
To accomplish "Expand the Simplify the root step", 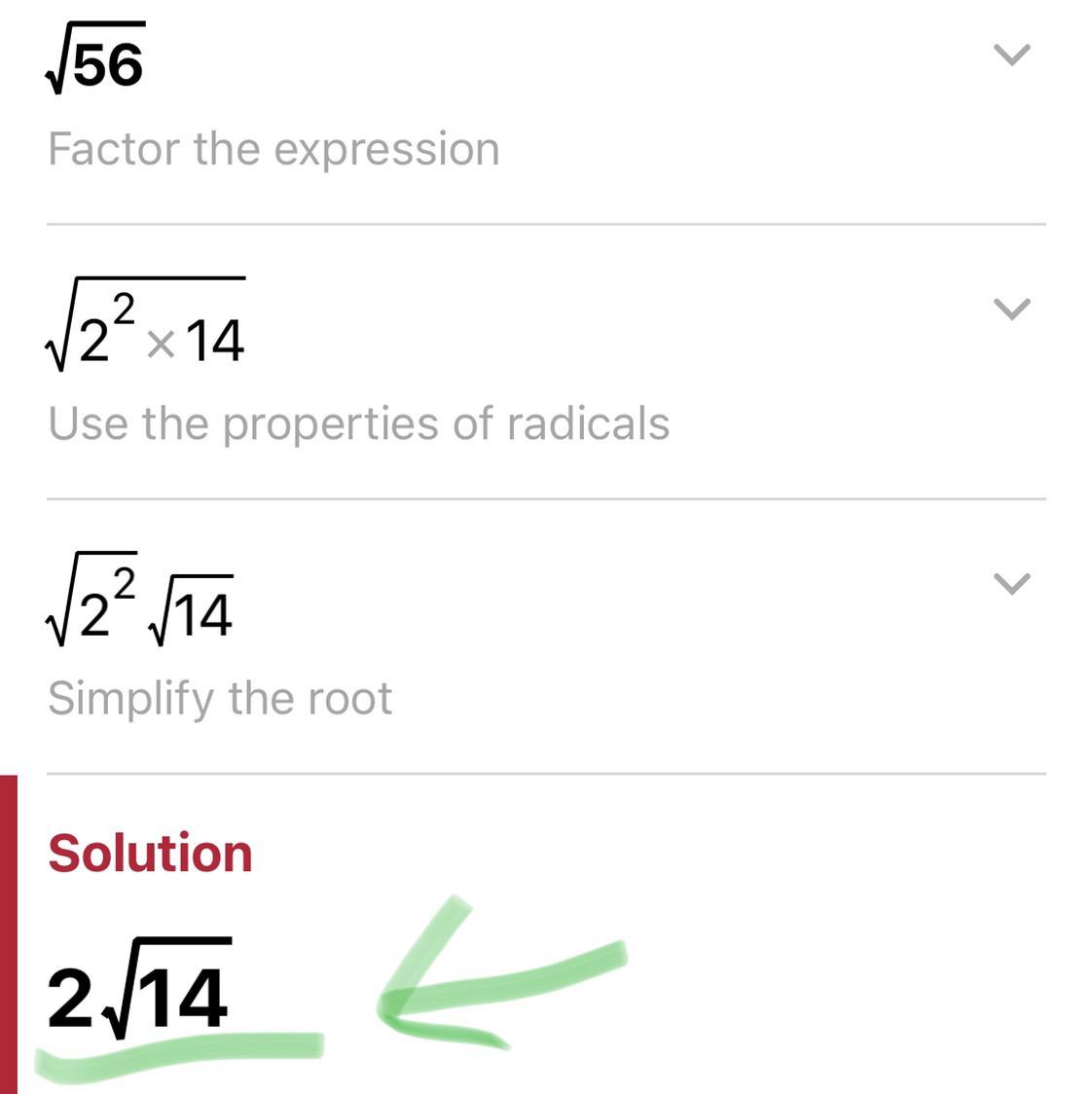I will (x=1011, y=584).
